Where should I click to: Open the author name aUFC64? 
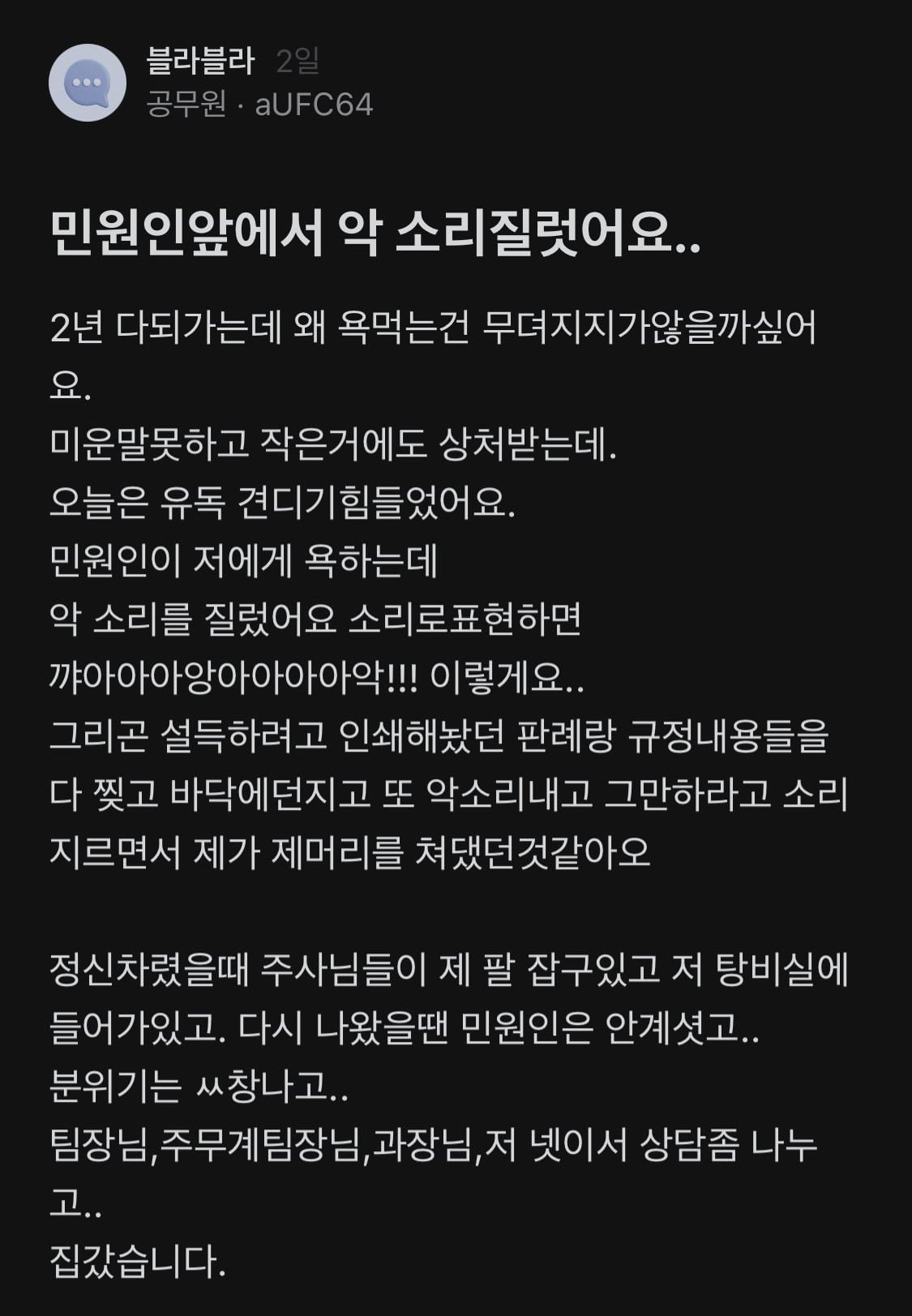click(x=314, y=105)
